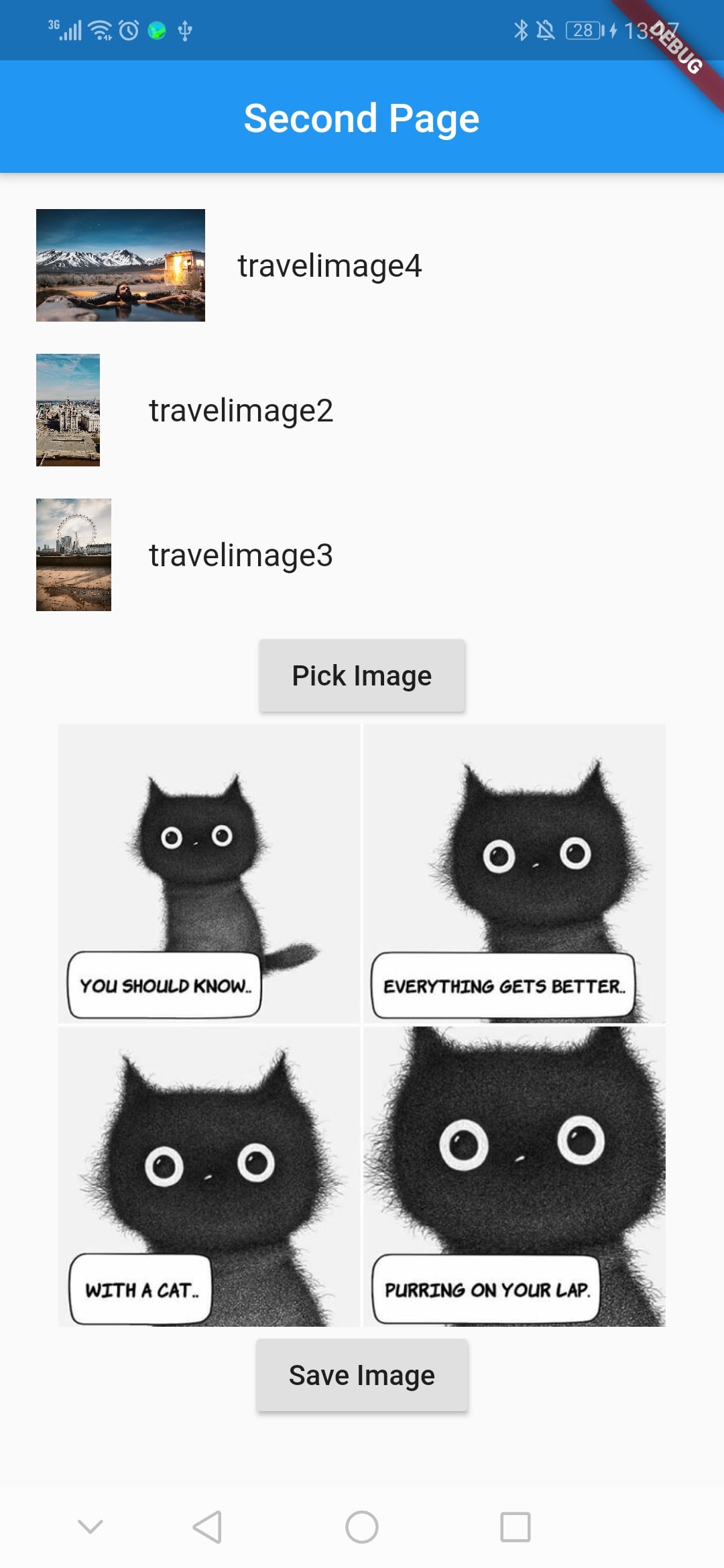Screen dimensions: 724x1568
Task: Save the picked image
Action: [362, 1375]
